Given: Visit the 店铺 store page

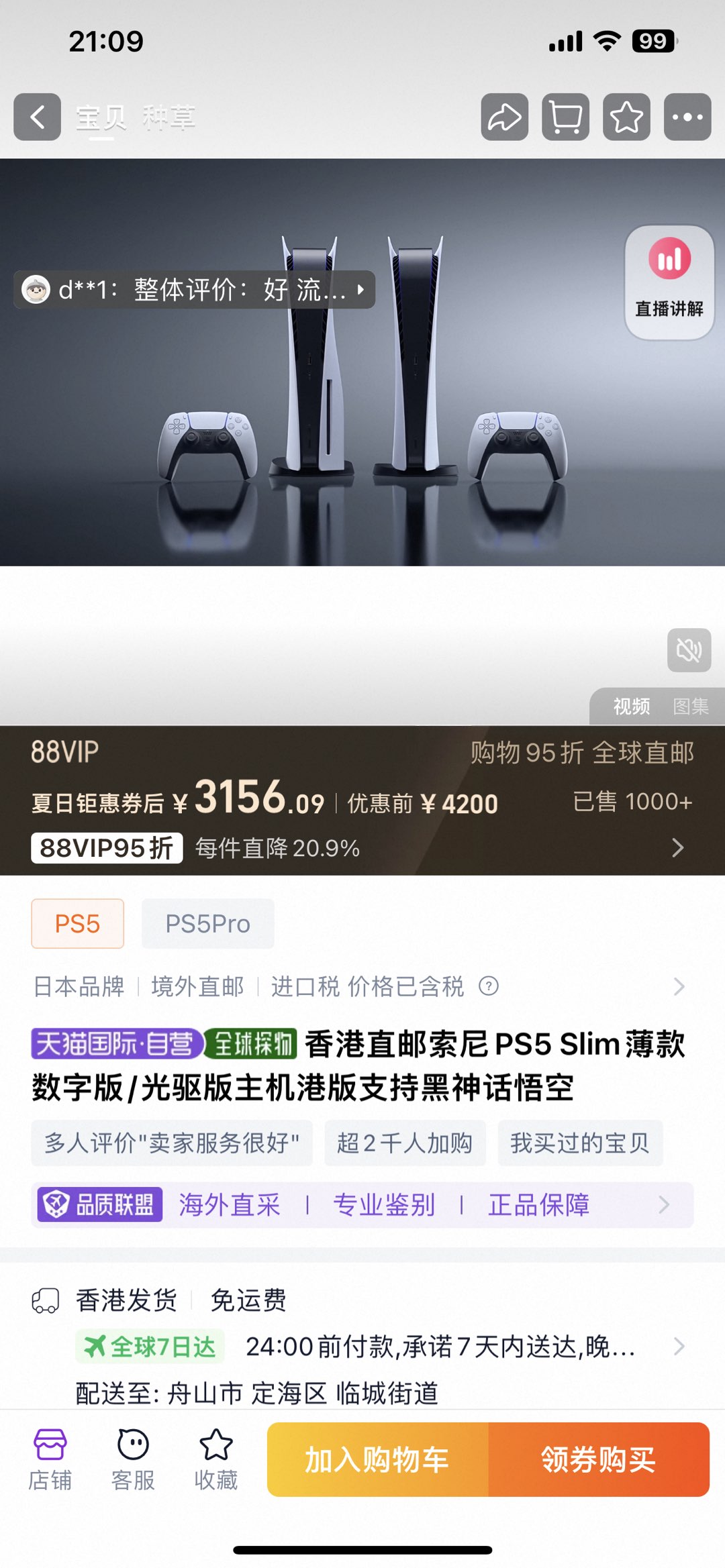Looking at the screenshot, I should click(50, 1459).
